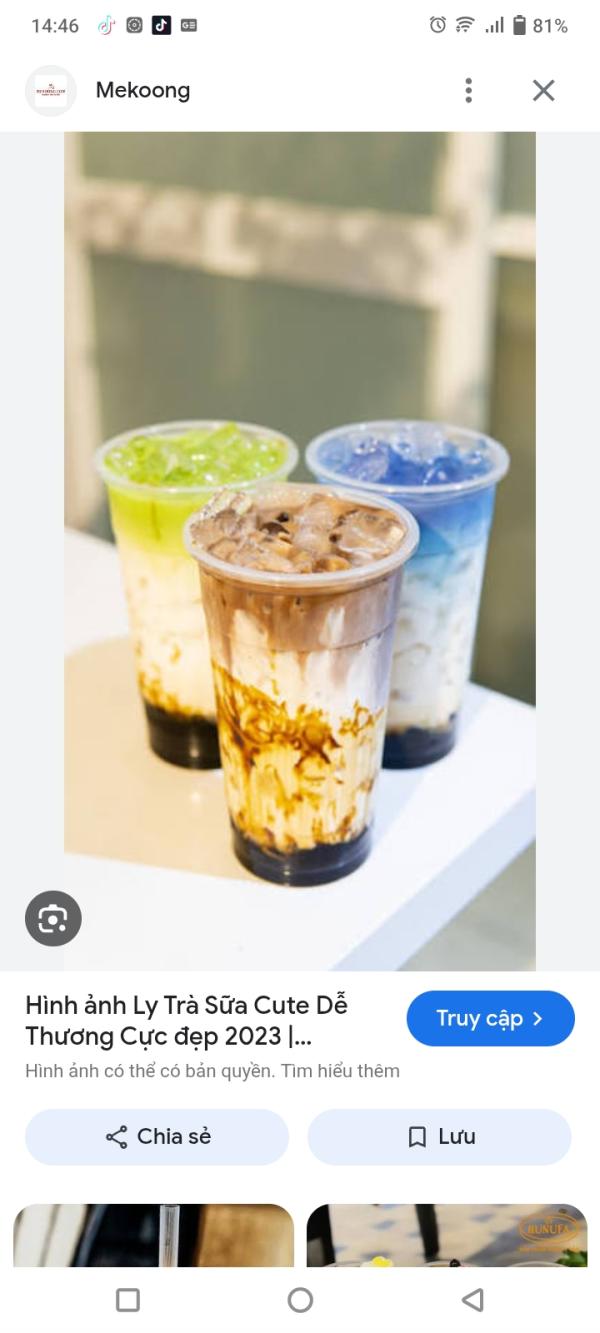Go to the home screen
Viewport: 600px width, 1333px height.
pyautogui.click(x=300, y=1299)
